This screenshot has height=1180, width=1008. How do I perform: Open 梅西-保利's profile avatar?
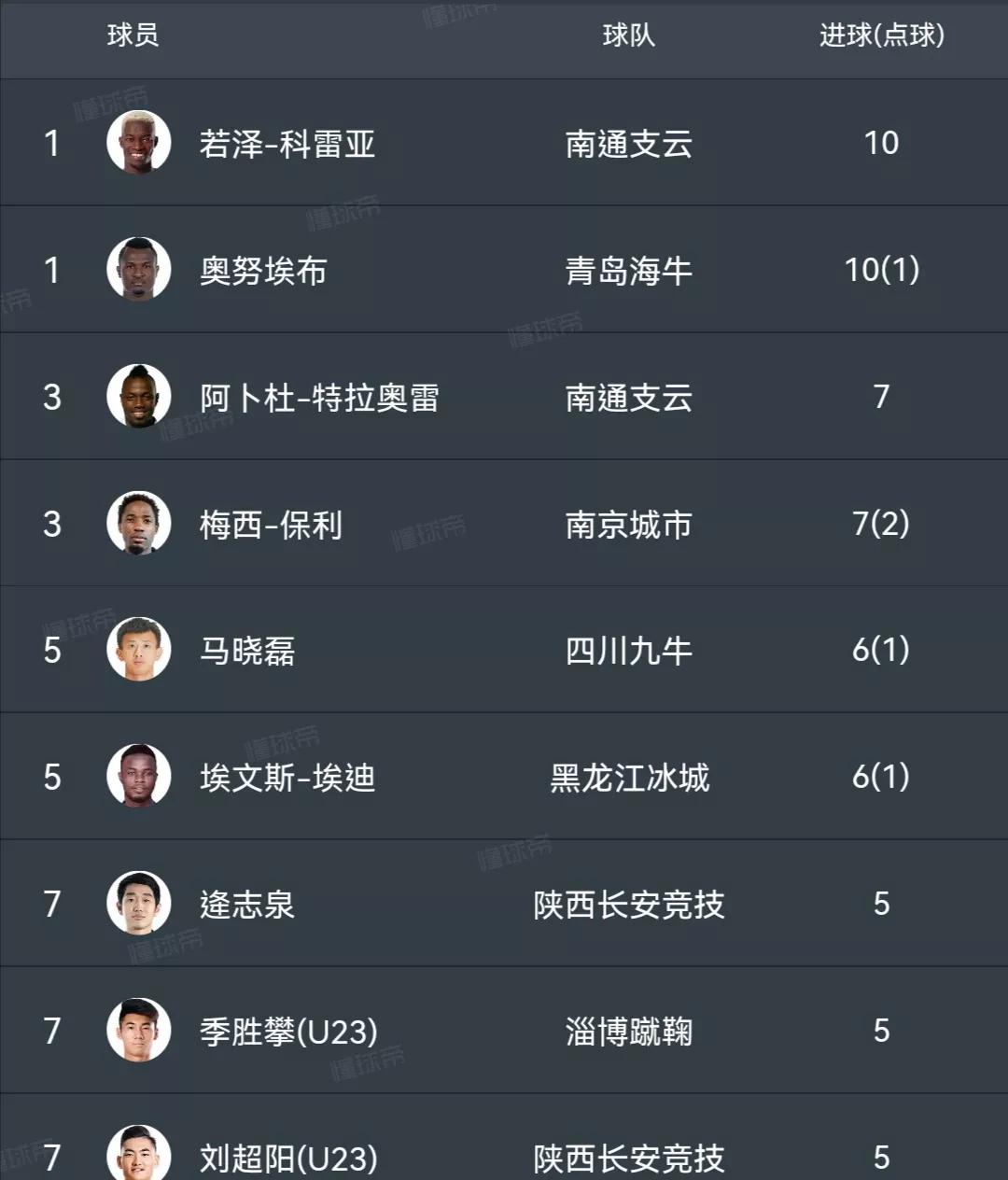[138, 522]
